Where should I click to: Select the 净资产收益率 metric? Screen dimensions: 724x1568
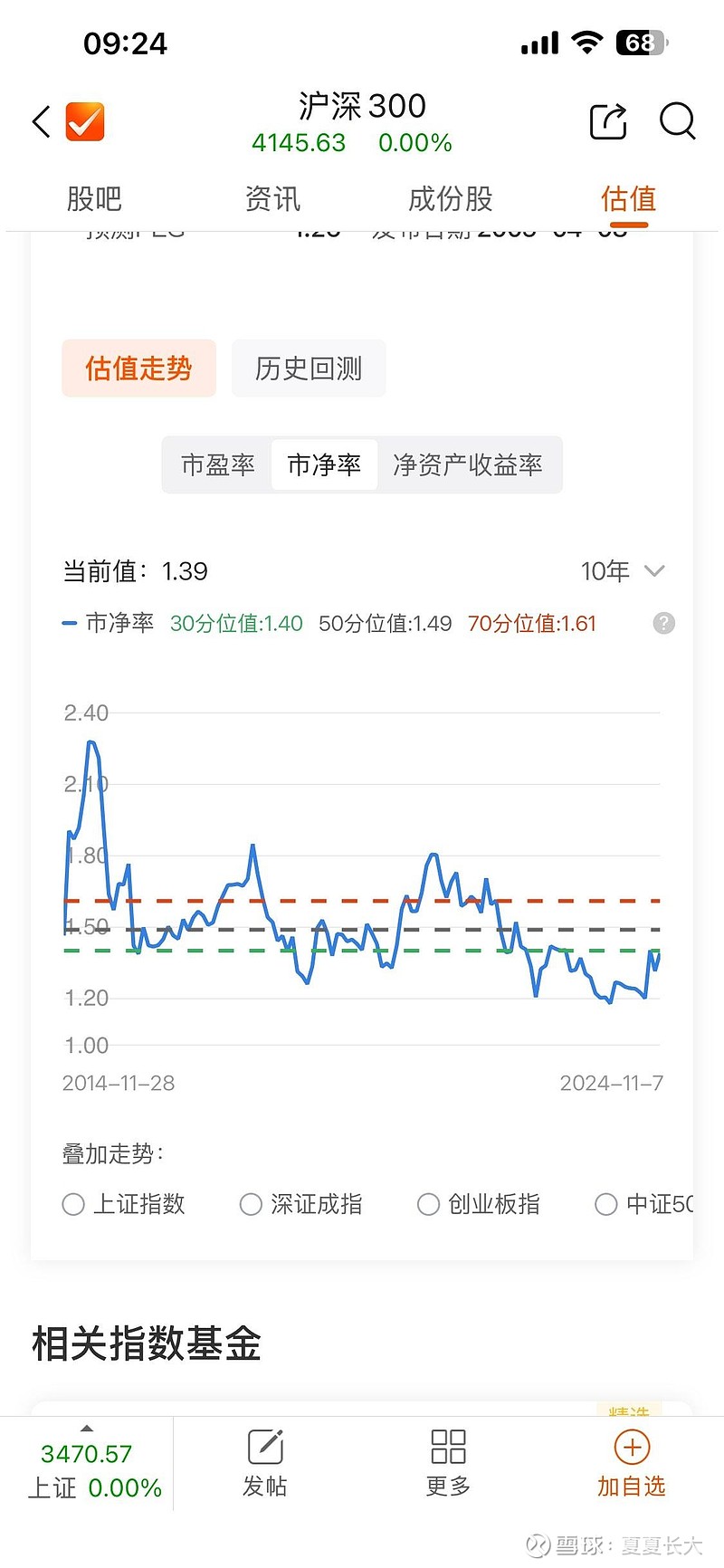[471, 464]
